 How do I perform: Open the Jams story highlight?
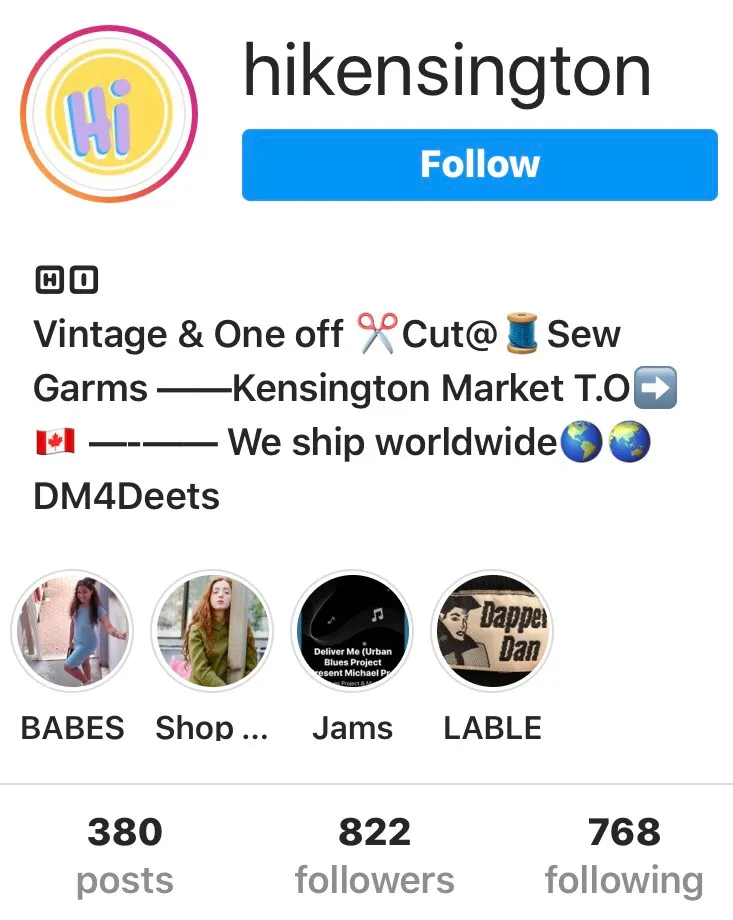351,631
